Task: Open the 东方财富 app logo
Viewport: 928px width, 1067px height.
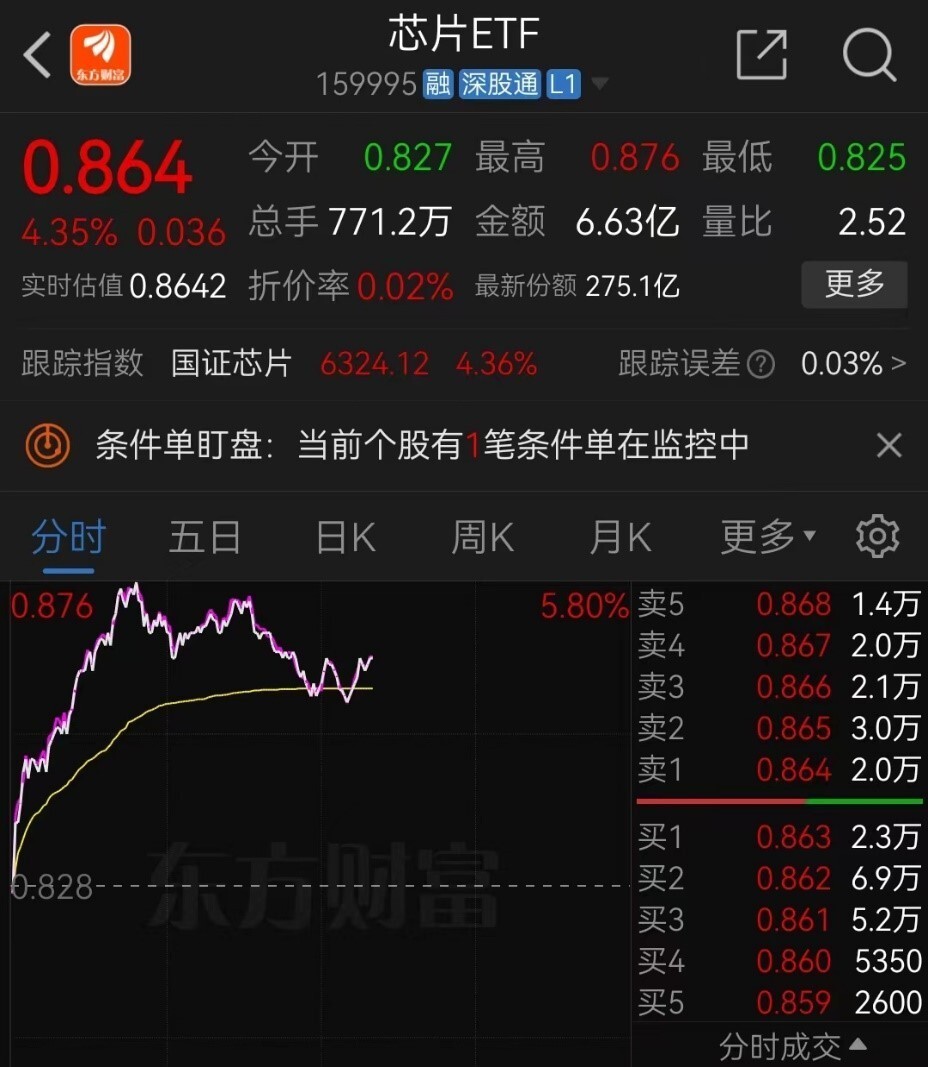Action: click(99, 55)
